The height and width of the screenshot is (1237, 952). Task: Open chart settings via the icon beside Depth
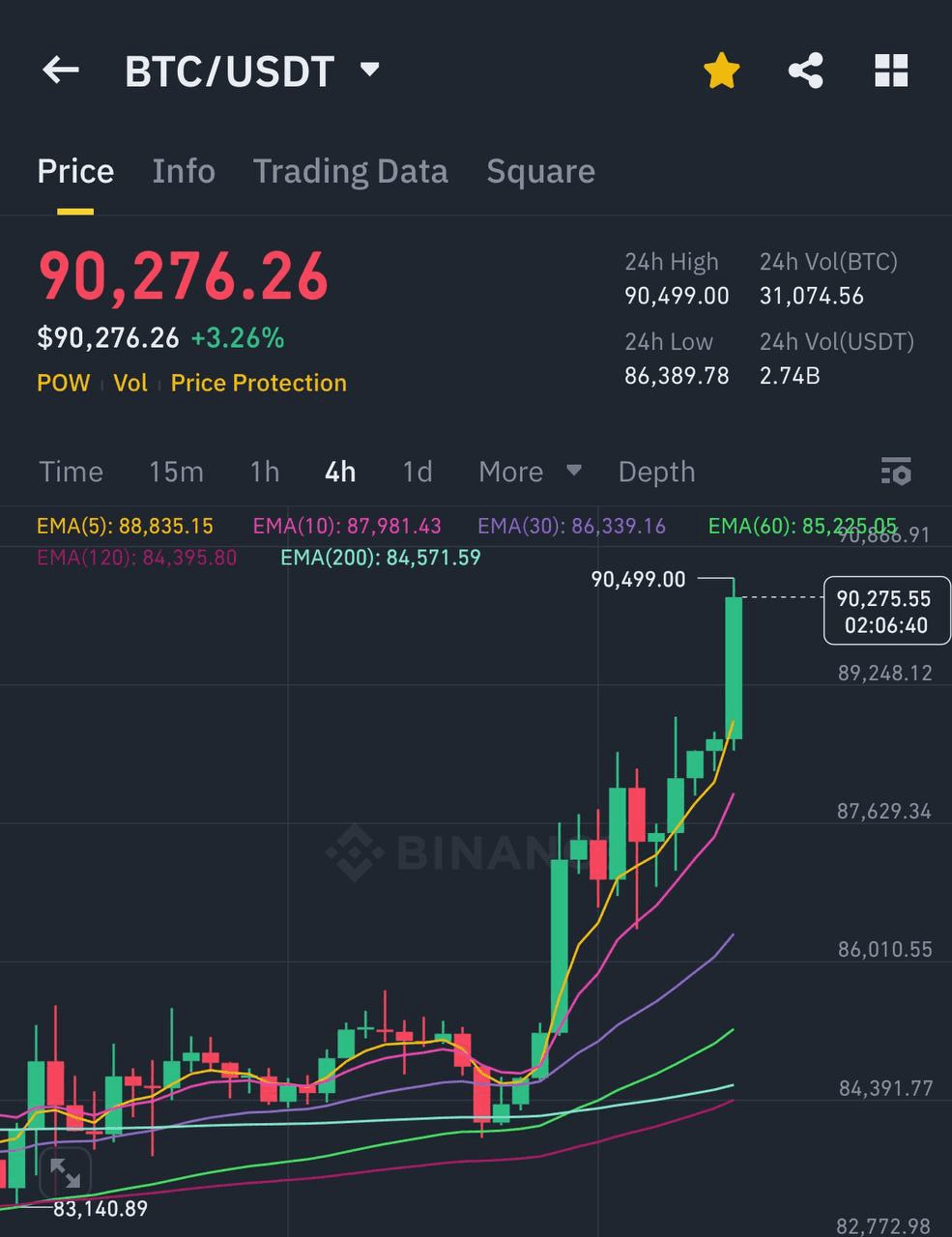(897, 473)
